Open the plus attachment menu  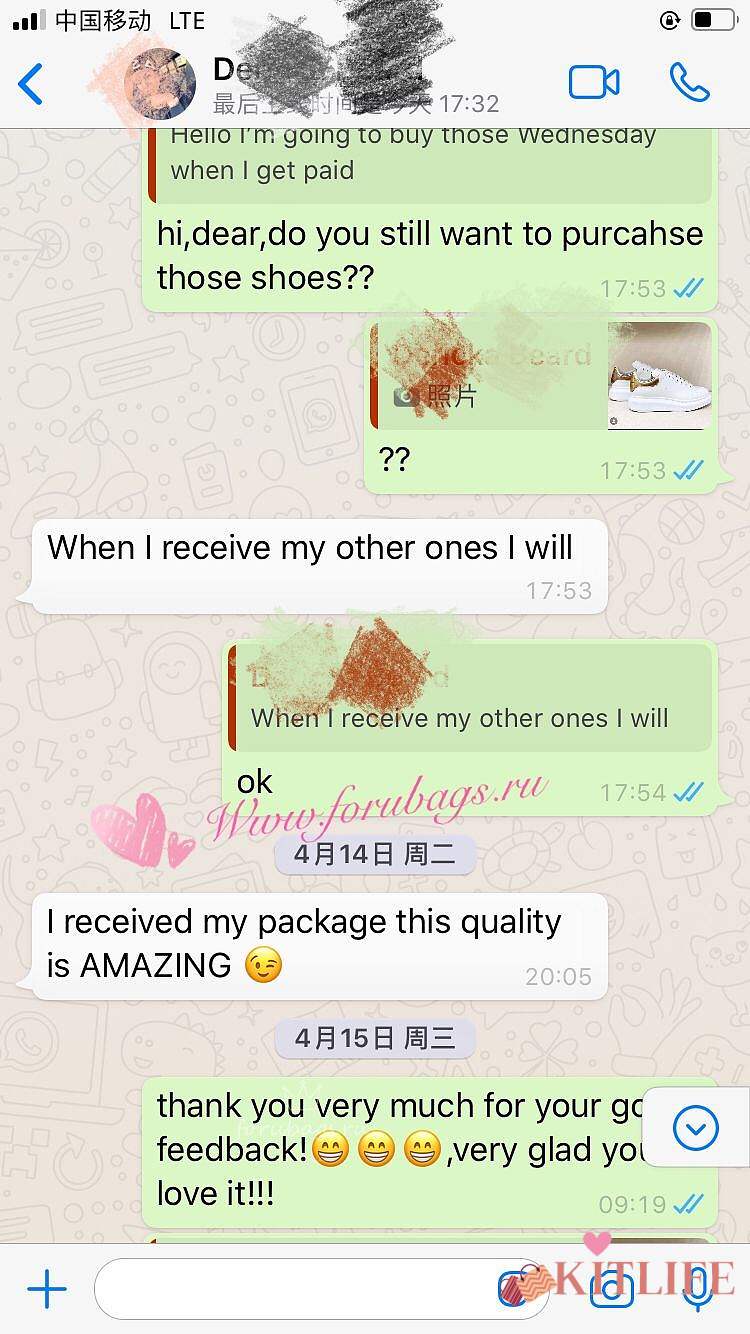(x=47, y=1289)
